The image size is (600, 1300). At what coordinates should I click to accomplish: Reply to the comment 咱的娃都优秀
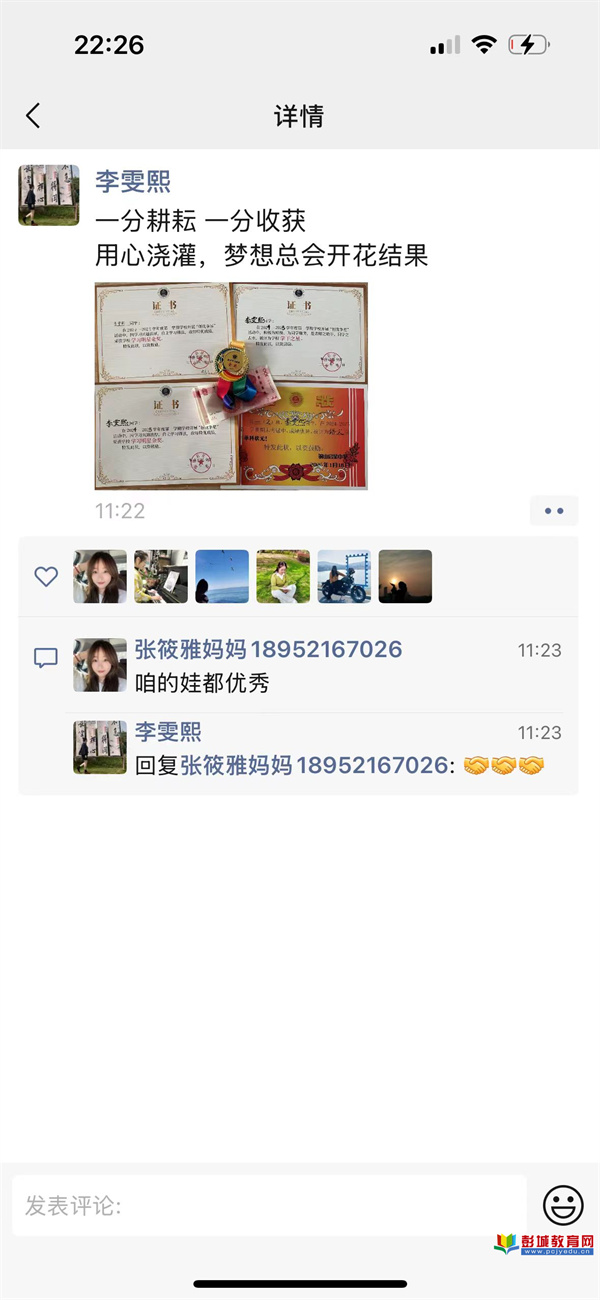pos(202,684)
